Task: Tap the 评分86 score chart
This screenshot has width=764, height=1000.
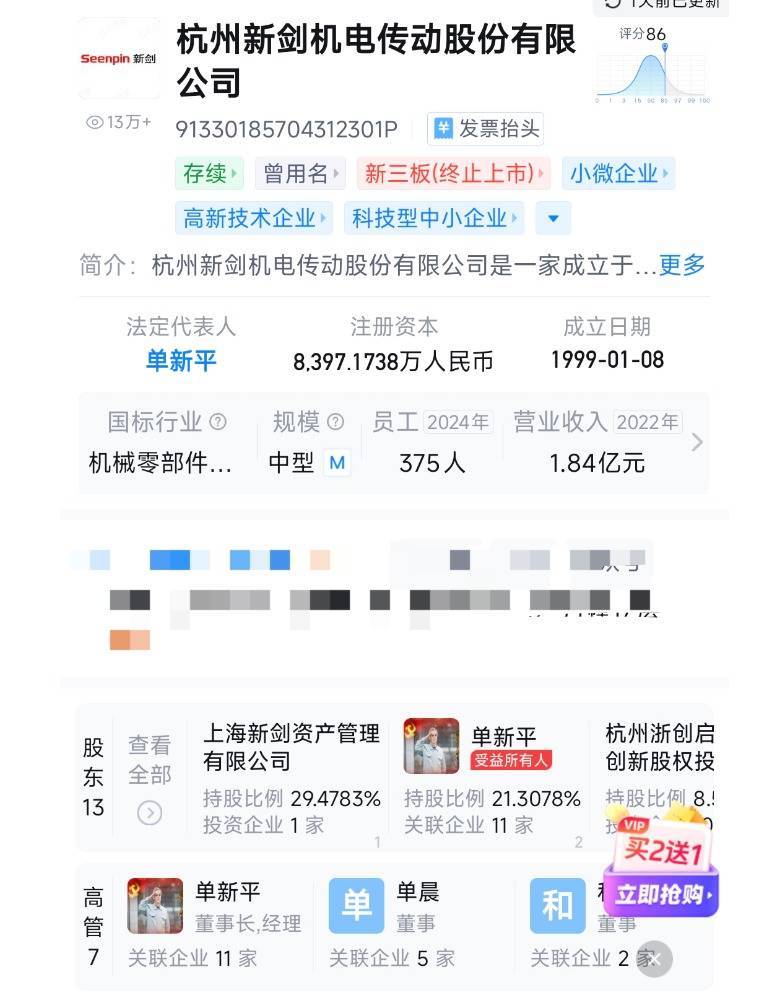Action: pos(651,68)
